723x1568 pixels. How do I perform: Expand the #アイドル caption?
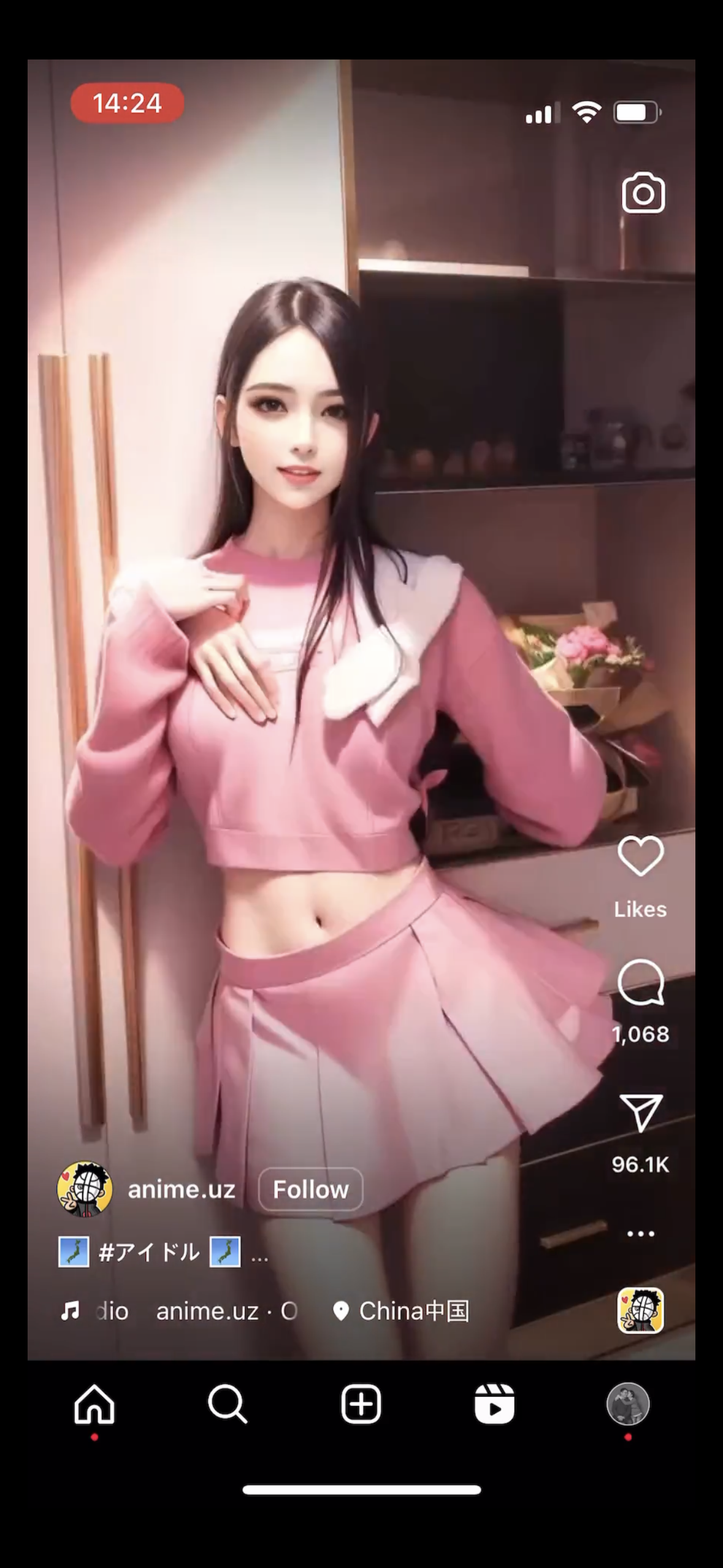(163, 1252)
